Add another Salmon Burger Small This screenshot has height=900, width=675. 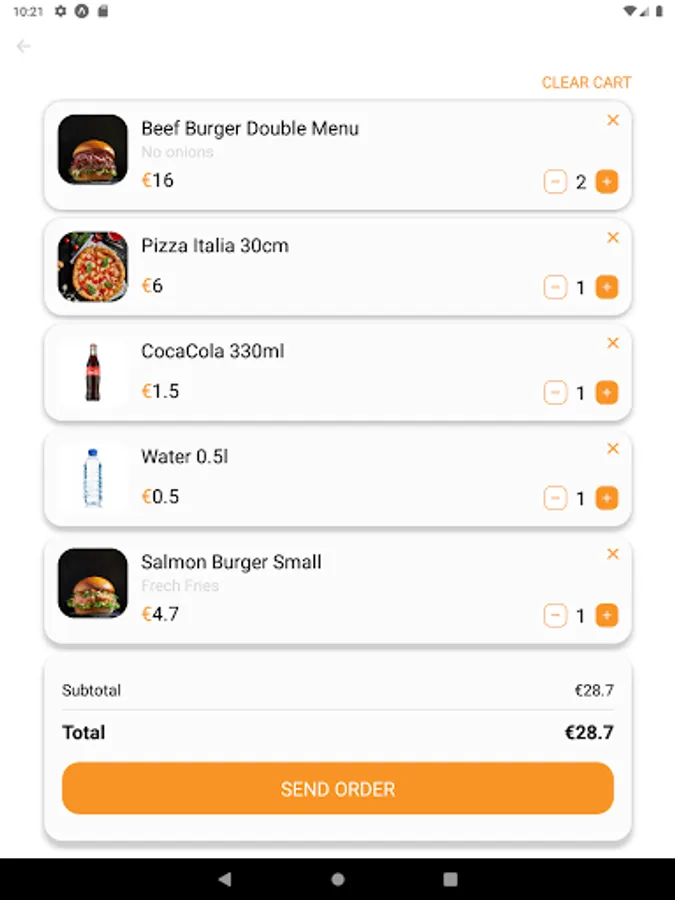[x=607, y=616]
